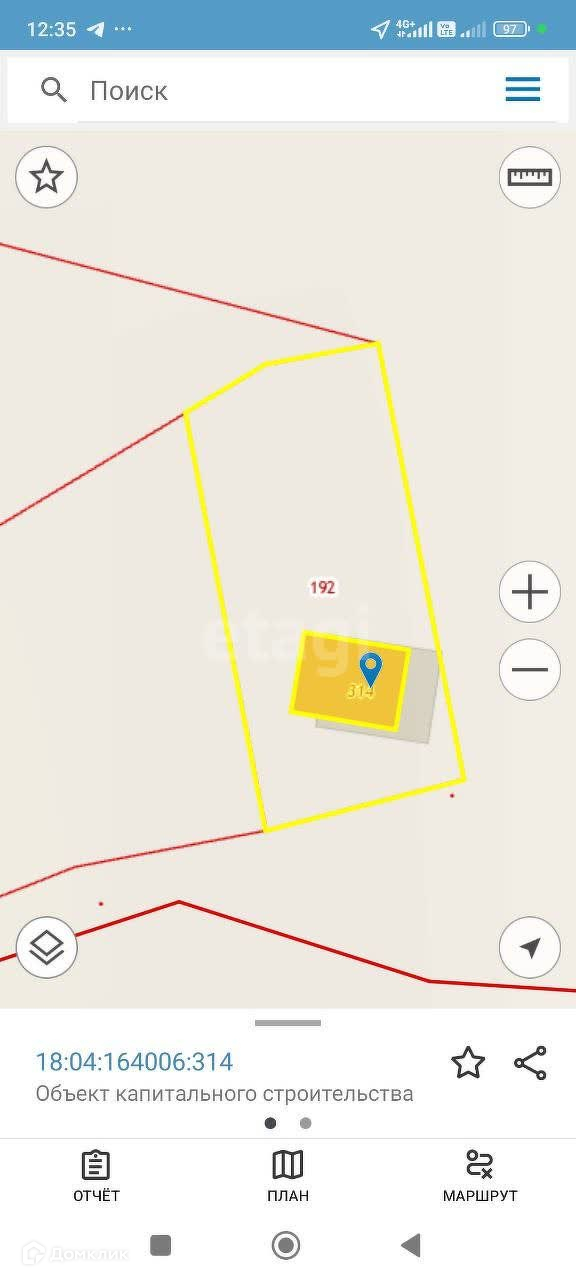Open the hamburger menu
This screenshot has height=1280, width=576.
(523, 90)
